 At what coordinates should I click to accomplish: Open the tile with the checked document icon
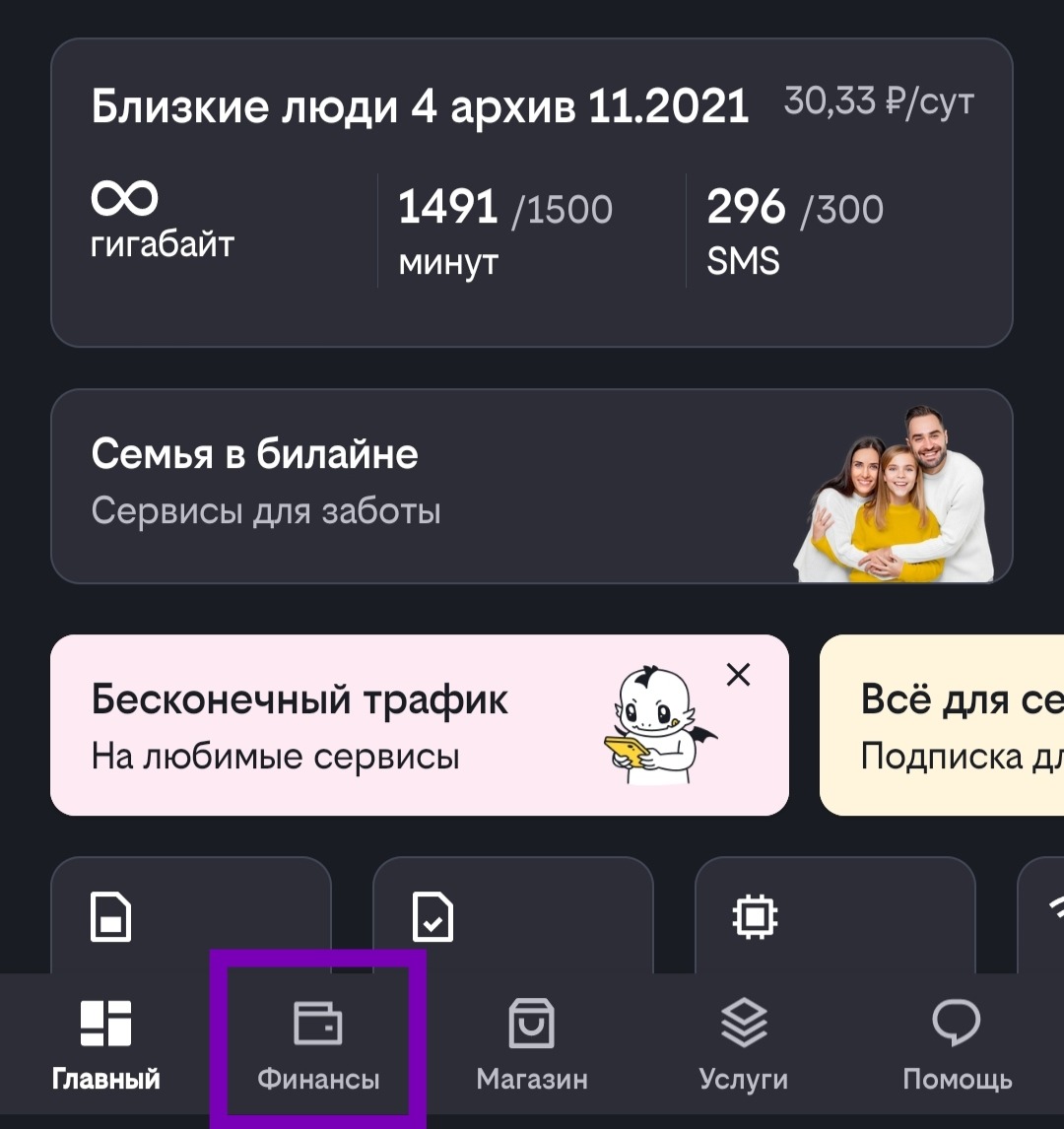[512, 916]
